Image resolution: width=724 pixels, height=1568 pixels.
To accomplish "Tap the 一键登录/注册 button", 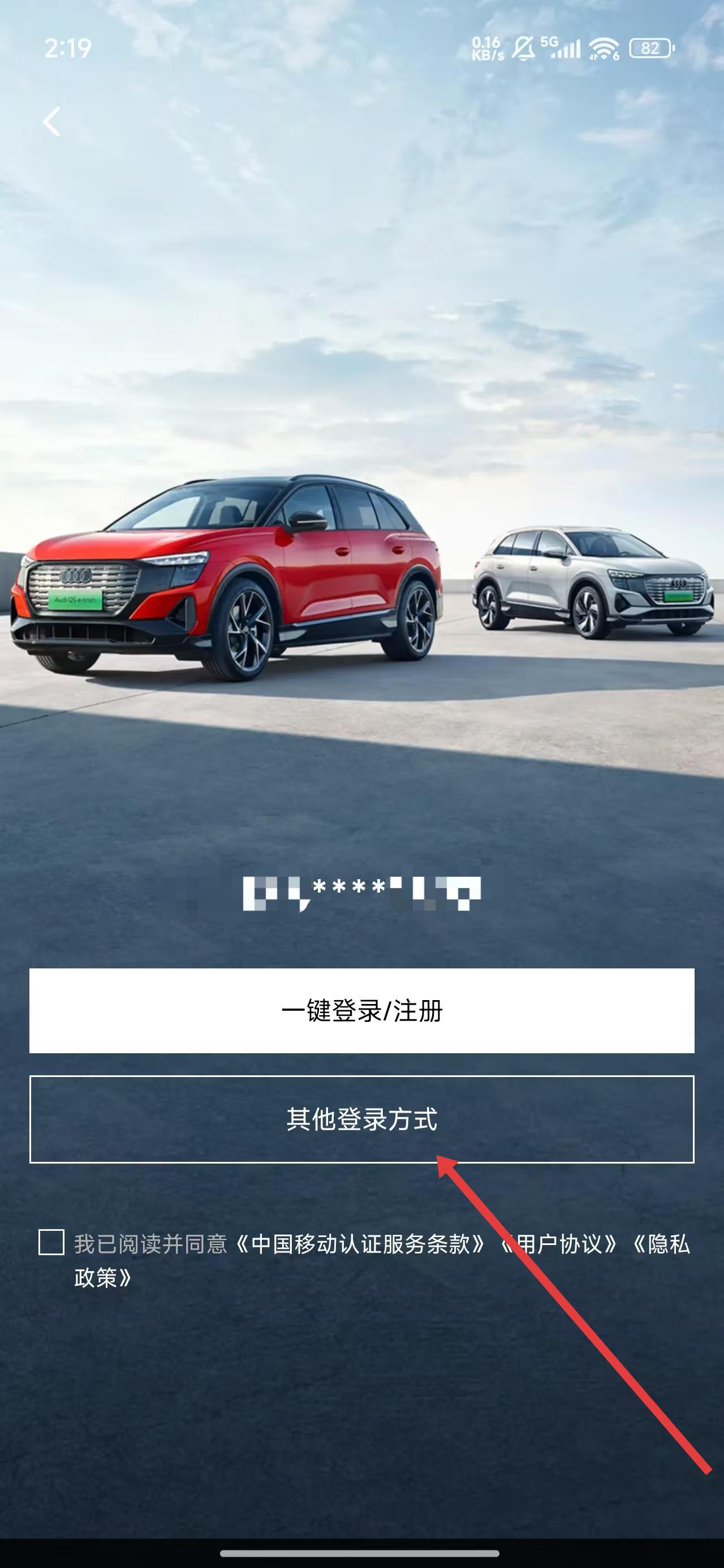I will [x=361, y=1011].
